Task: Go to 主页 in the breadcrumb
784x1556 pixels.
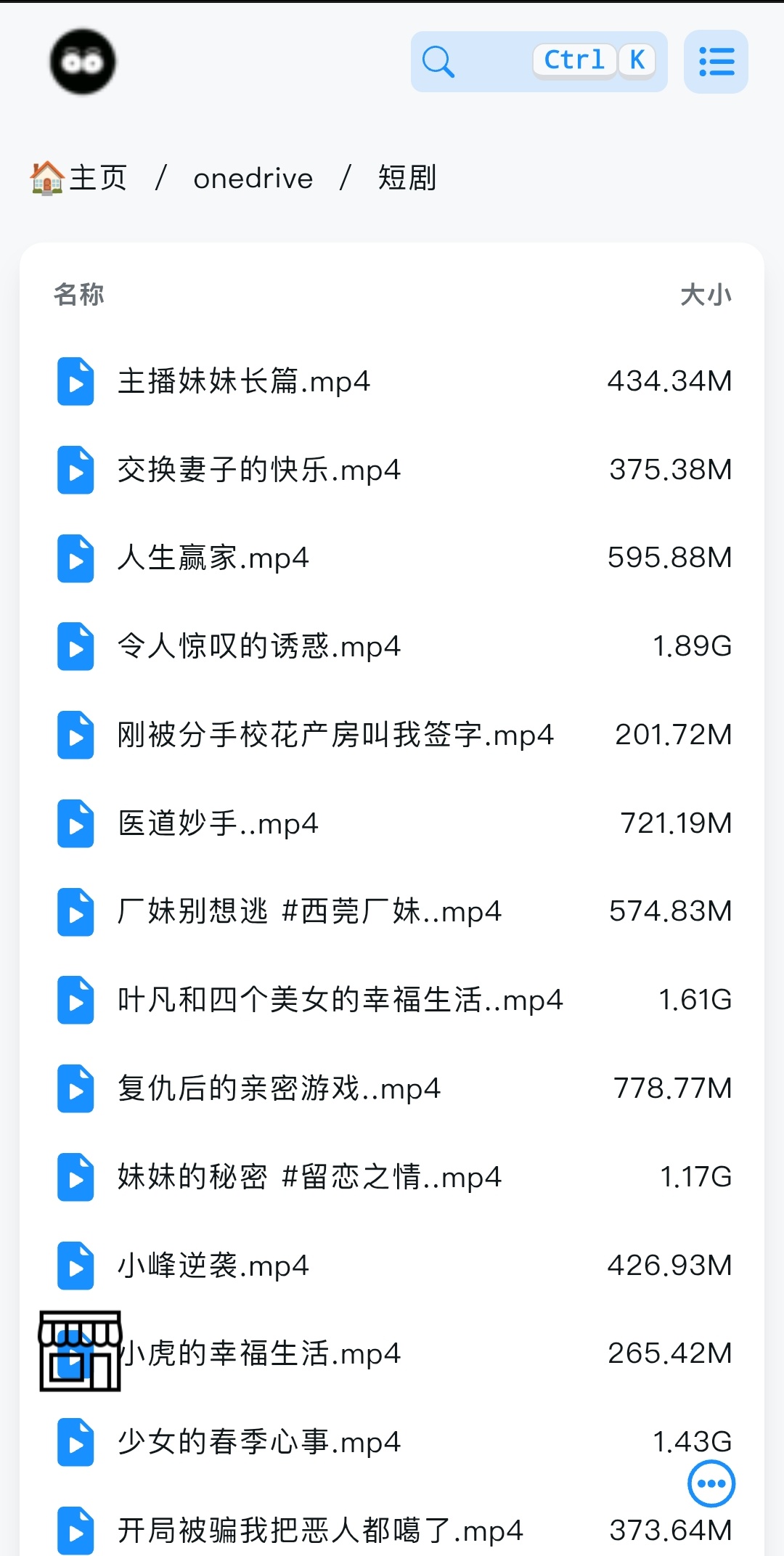Action: pyautogui.click(x=80, y=178)
